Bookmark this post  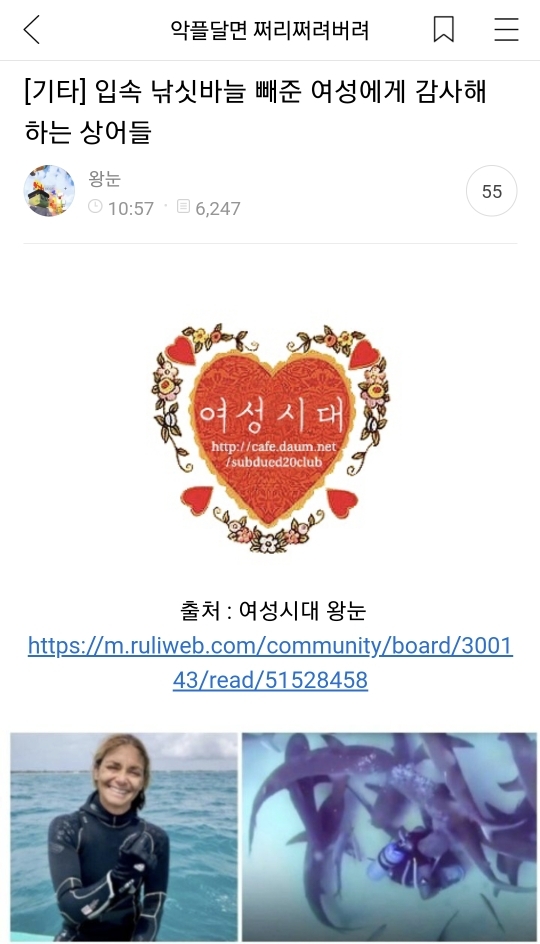point(444,29)
